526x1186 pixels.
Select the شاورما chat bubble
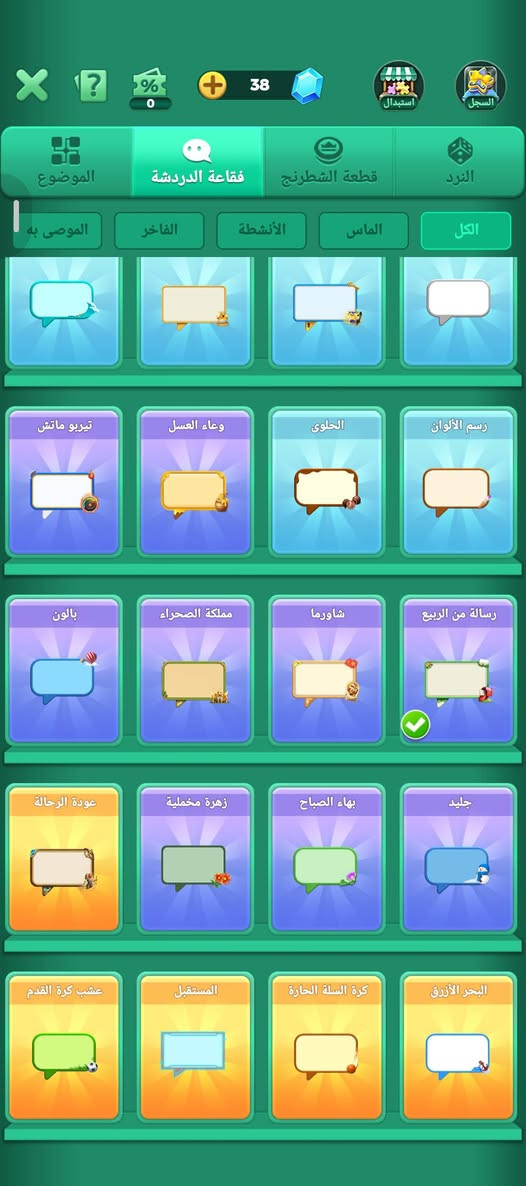pyautogui.click(x=327, y=670)
